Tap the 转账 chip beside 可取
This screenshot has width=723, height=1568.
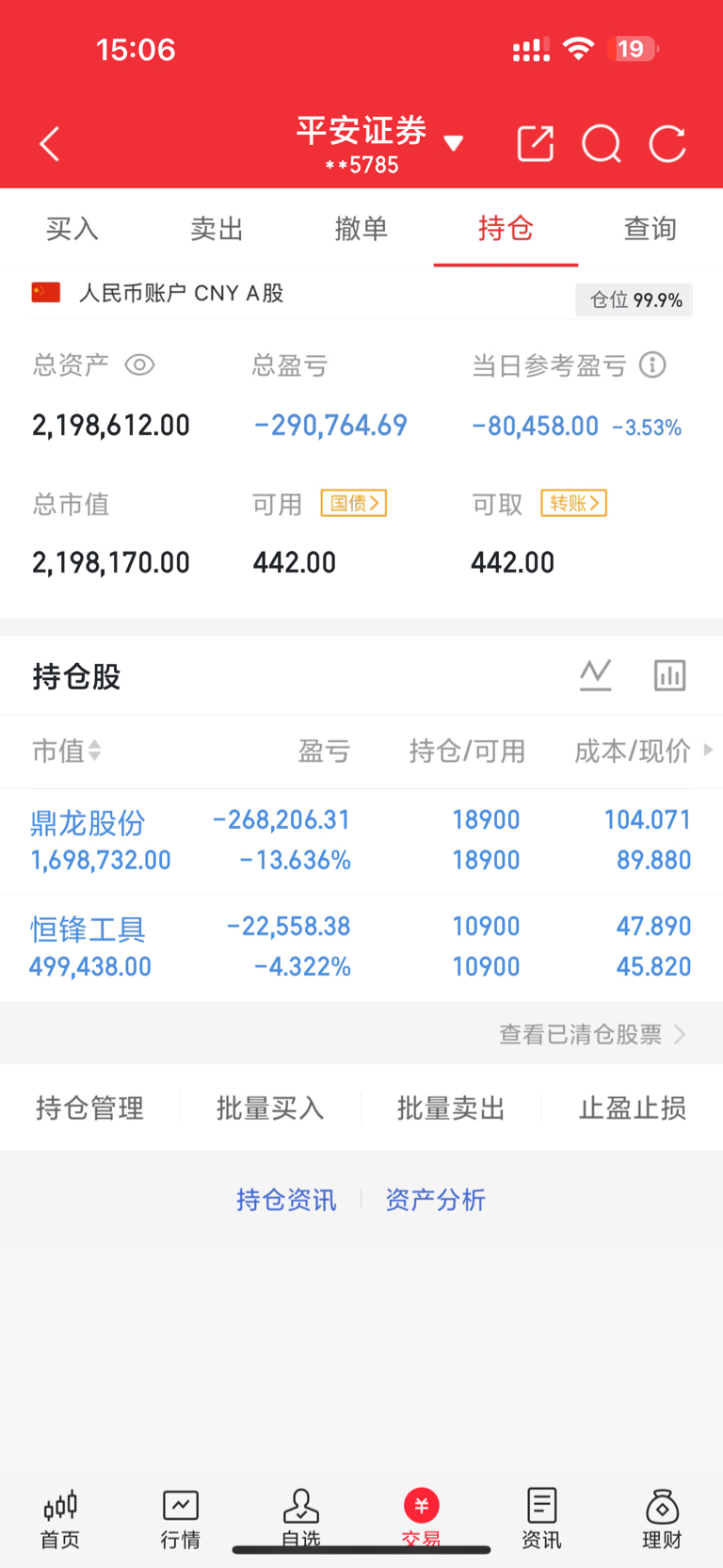[x=573, y=504]
